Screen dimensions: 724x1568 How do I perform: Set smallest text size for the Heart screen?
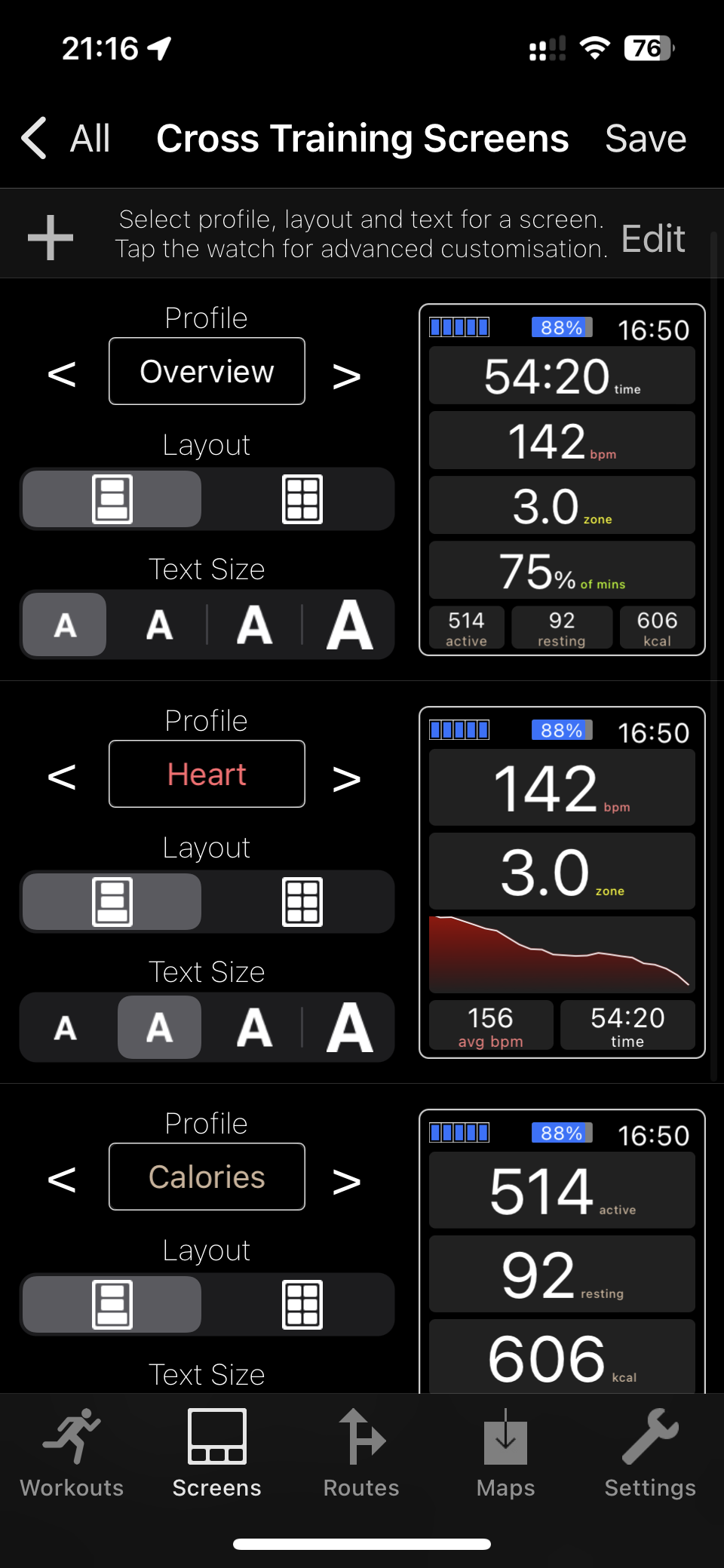[66, 1027]
